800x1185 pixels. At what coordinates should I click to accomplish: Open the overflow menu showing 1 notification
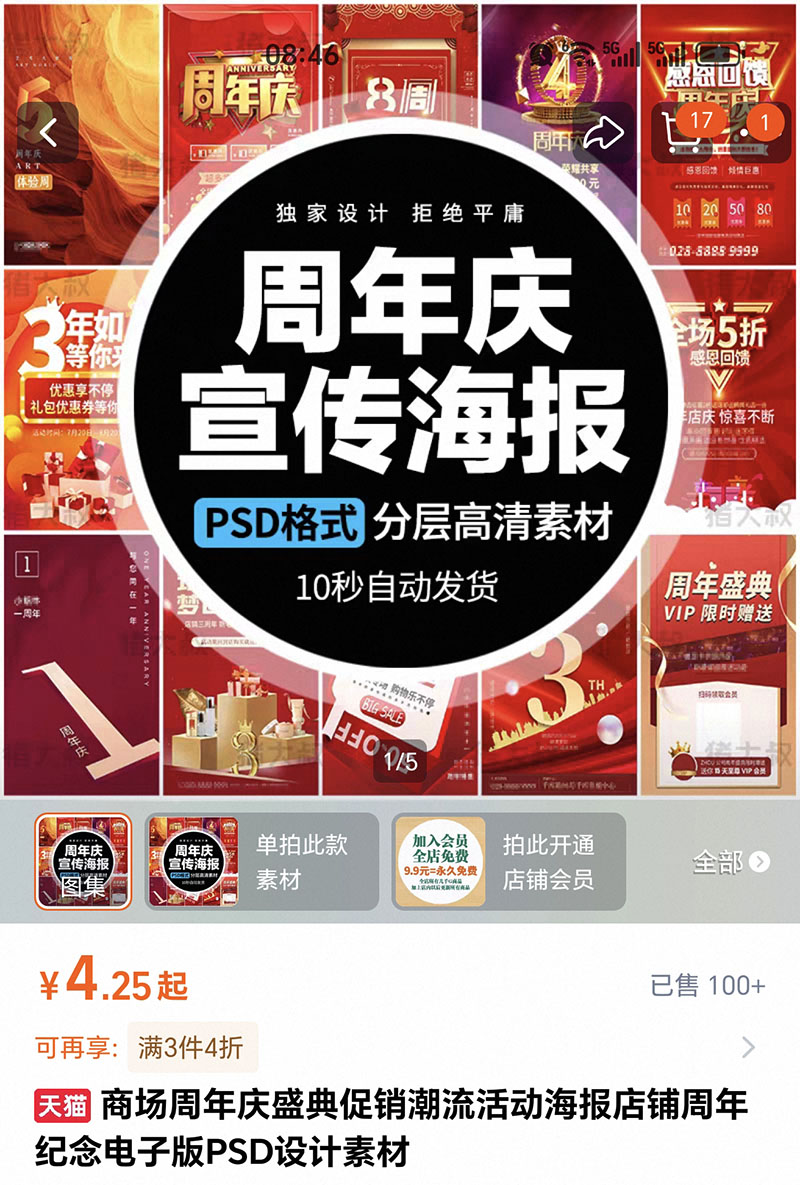point(757,132)
